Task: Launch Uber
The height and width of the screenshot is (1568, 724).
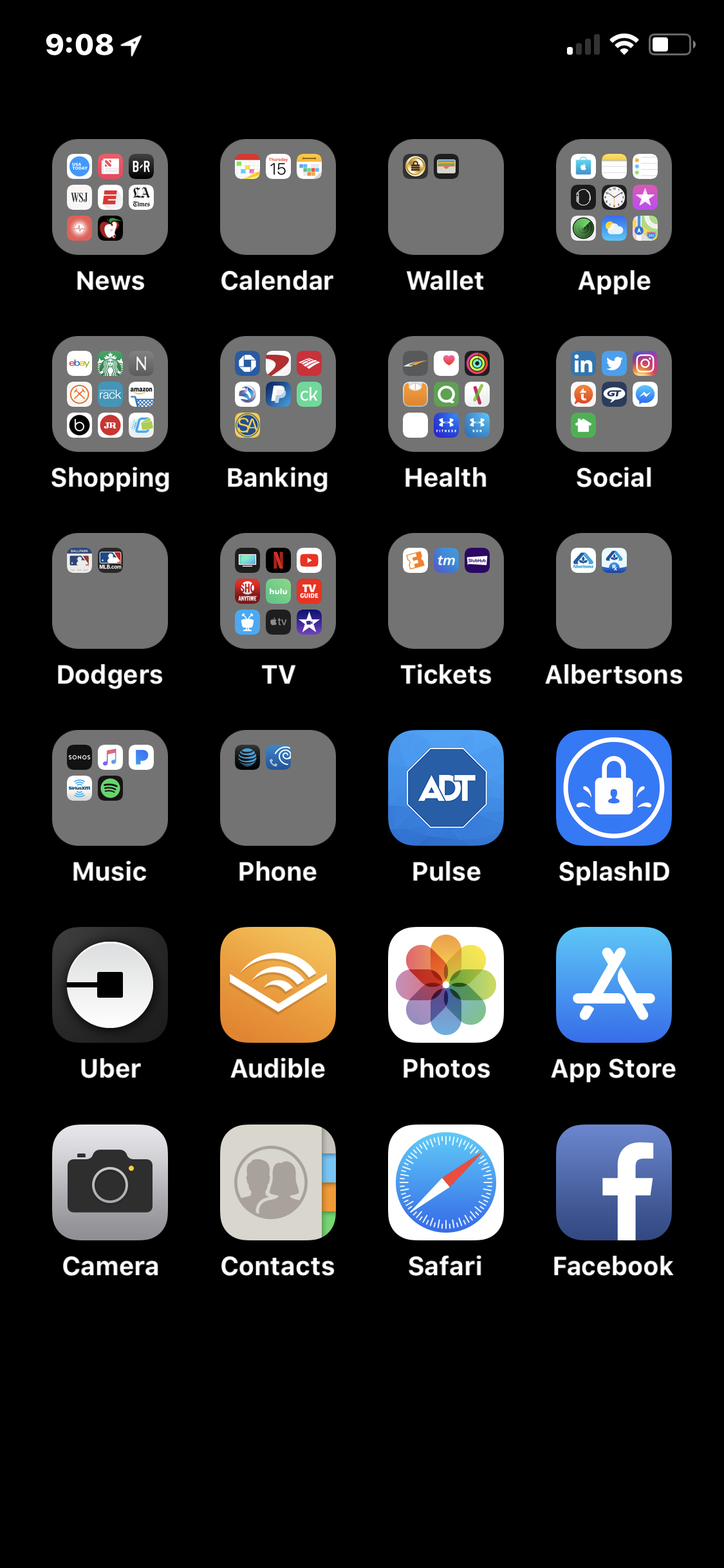Action: click(110, 985)
